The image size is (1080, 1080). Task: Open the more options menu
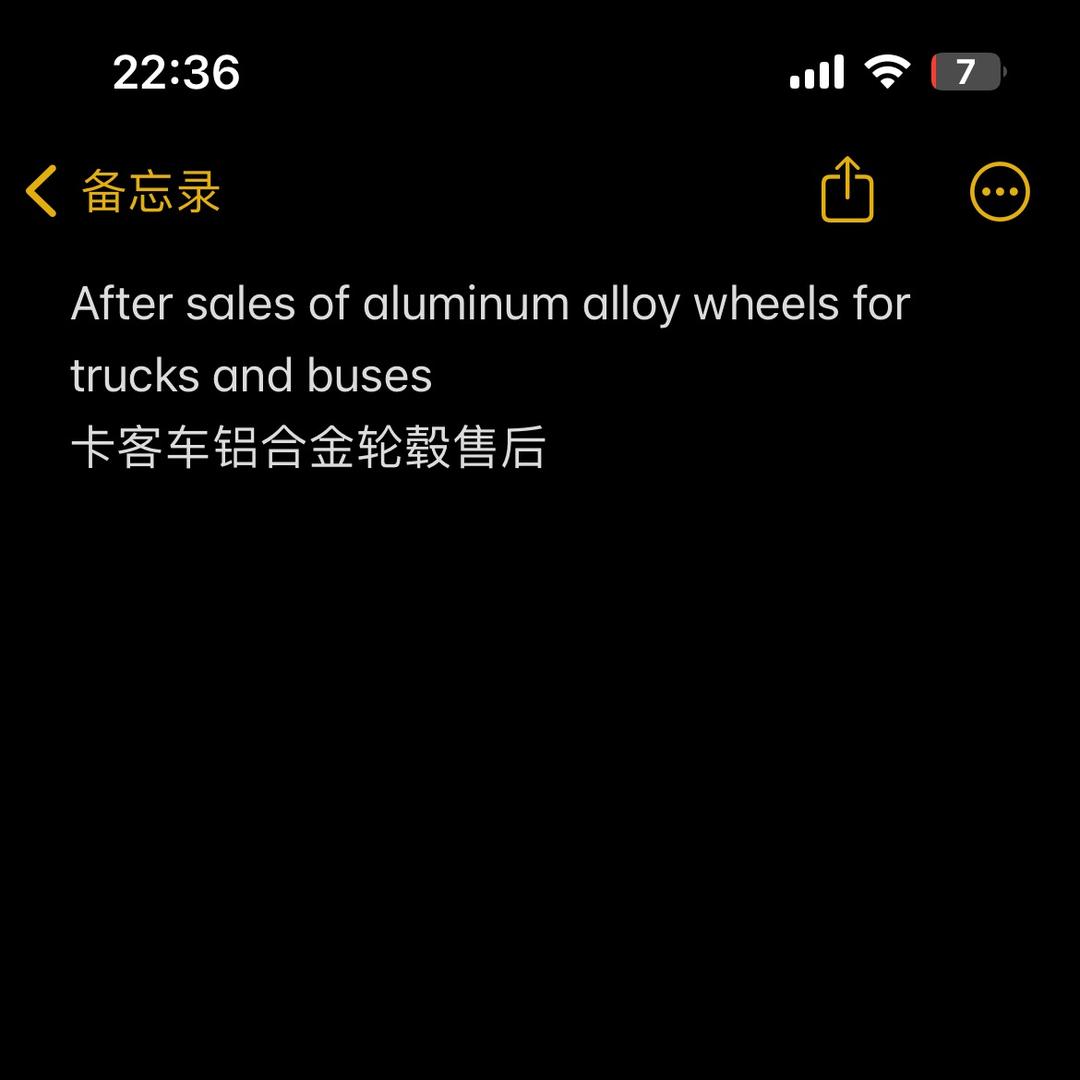[x=999, y=191]
